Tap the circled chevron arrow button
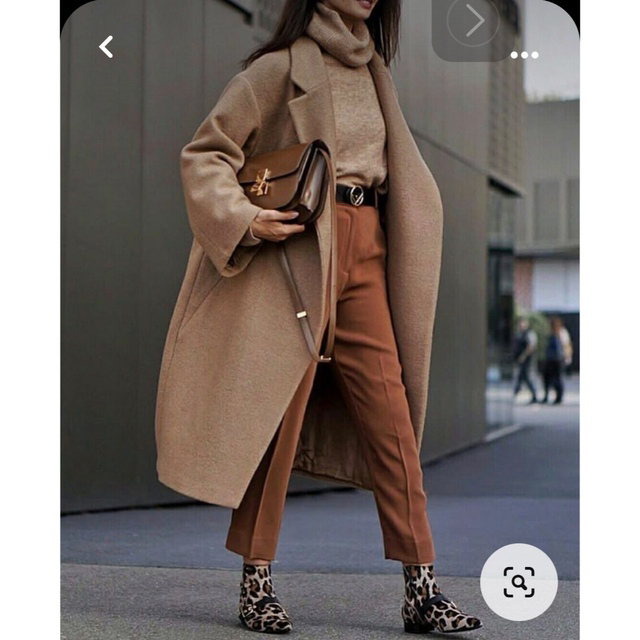 click(474, 21)
